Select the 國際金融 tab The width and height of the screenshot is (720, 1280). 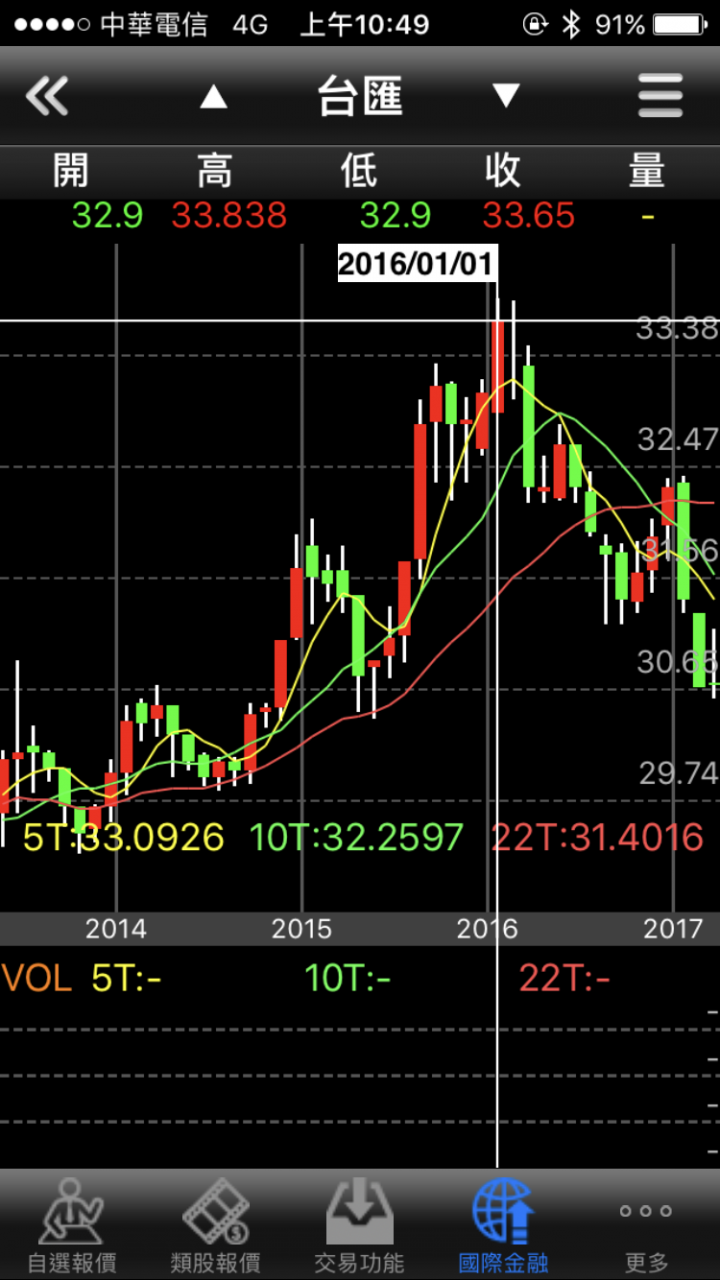coord(503,1226)
